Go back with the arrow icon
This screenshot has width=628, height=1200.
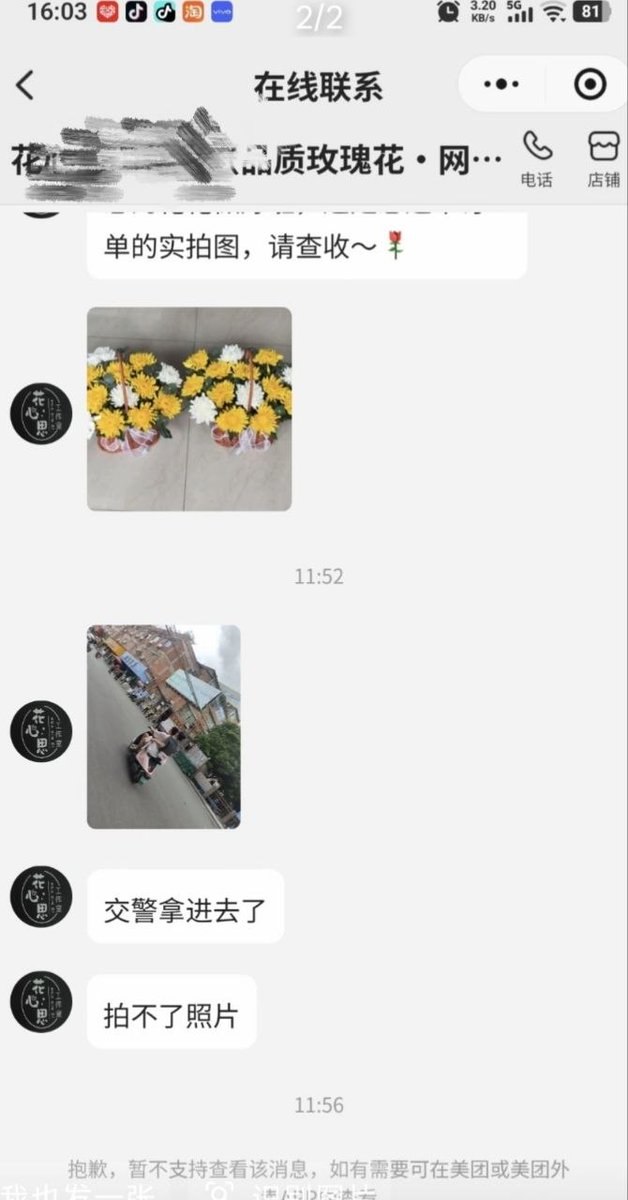point(26,85)
